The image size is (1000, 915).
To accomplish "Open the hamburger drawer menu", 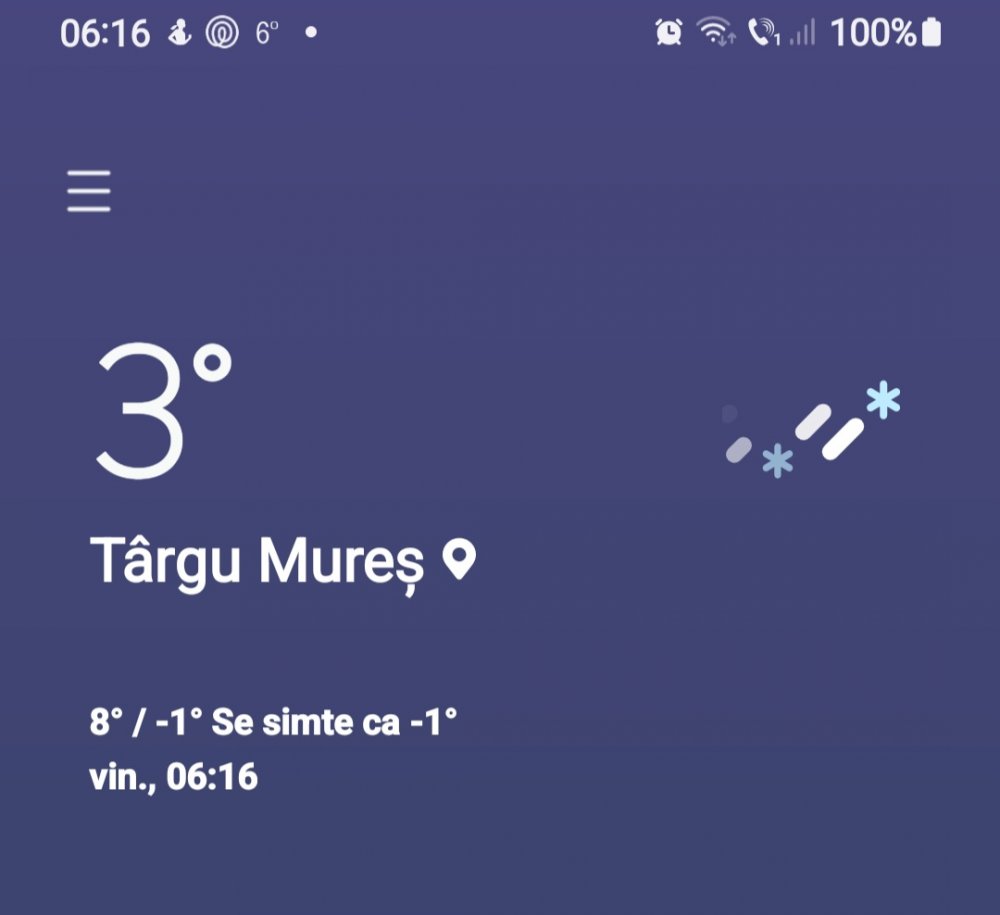I will pyautogui.click(x=89, y=191).
